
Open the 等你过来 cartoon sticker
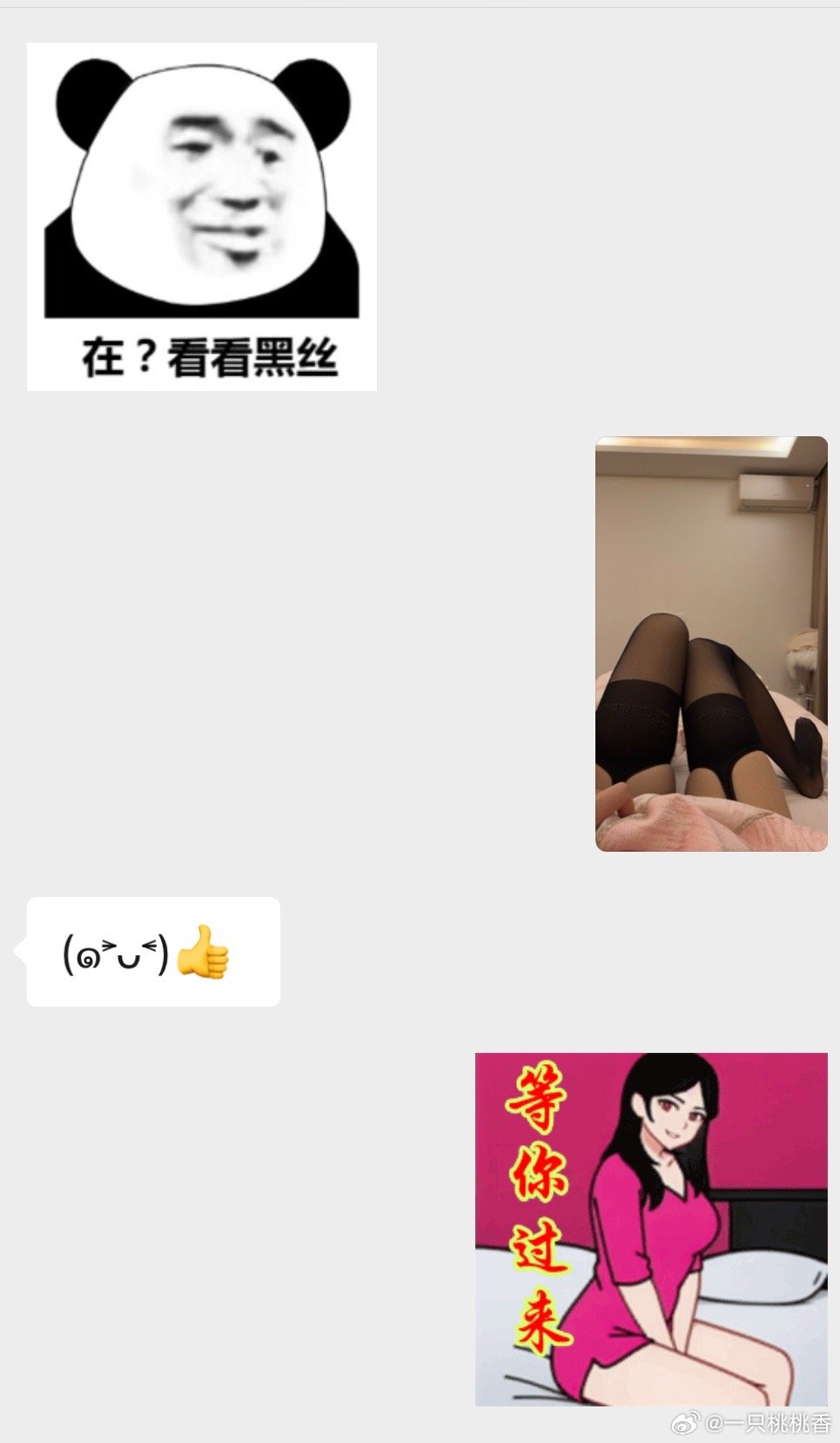coord(651,1229)
